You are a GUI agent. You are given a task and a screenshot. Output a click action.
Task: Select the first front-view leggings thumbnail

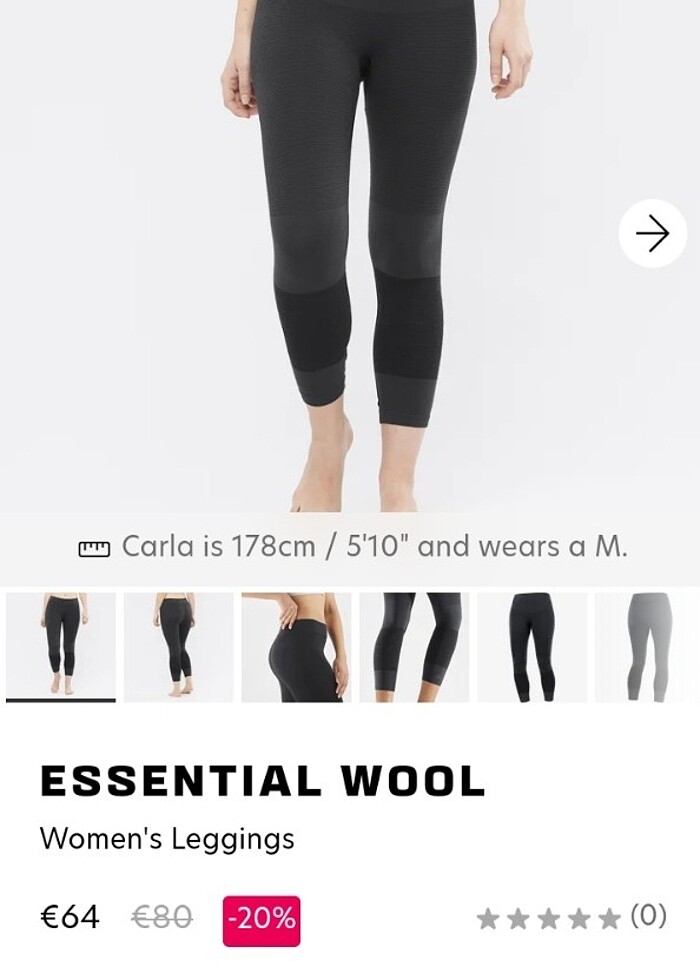pyautogui.click(x=61, y=646)
